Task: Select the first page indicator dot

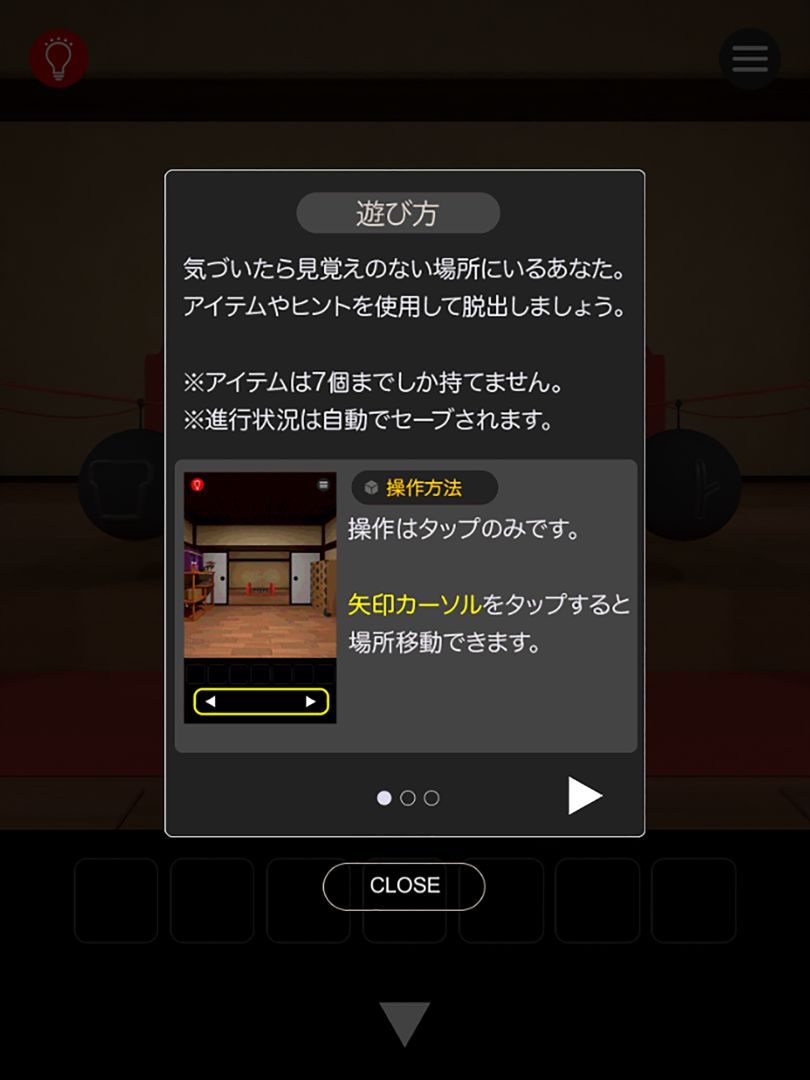Action: click(x=385, y=797)
